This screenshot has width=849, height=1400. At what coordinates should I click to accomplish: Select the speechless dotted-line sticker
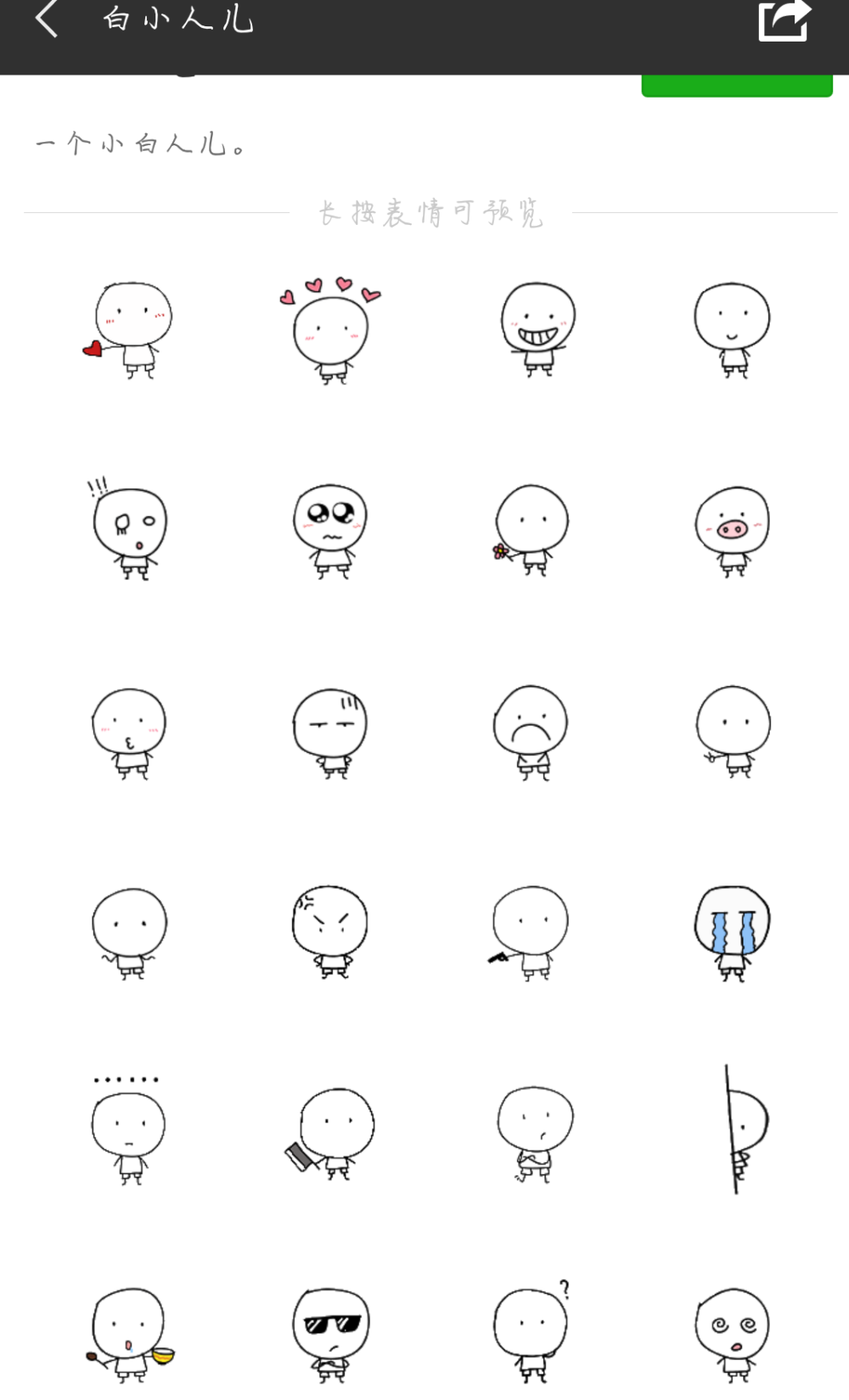coord(128,1129)
